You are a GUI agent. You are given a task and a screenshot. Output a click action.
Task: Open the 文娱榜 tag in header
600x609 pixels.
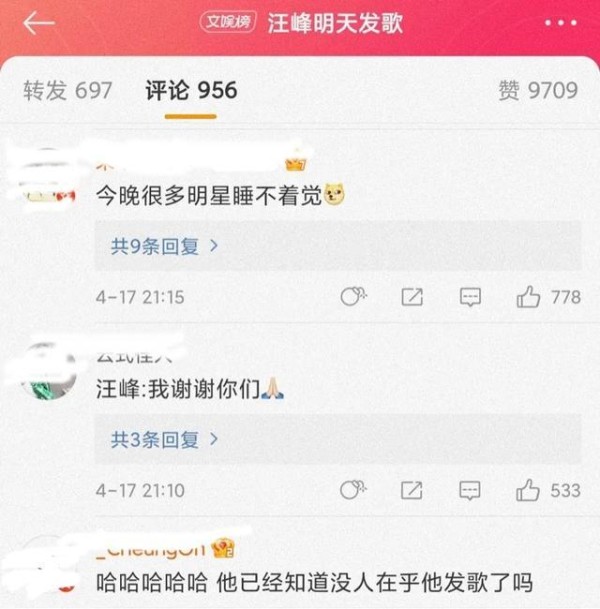point(228,23)
